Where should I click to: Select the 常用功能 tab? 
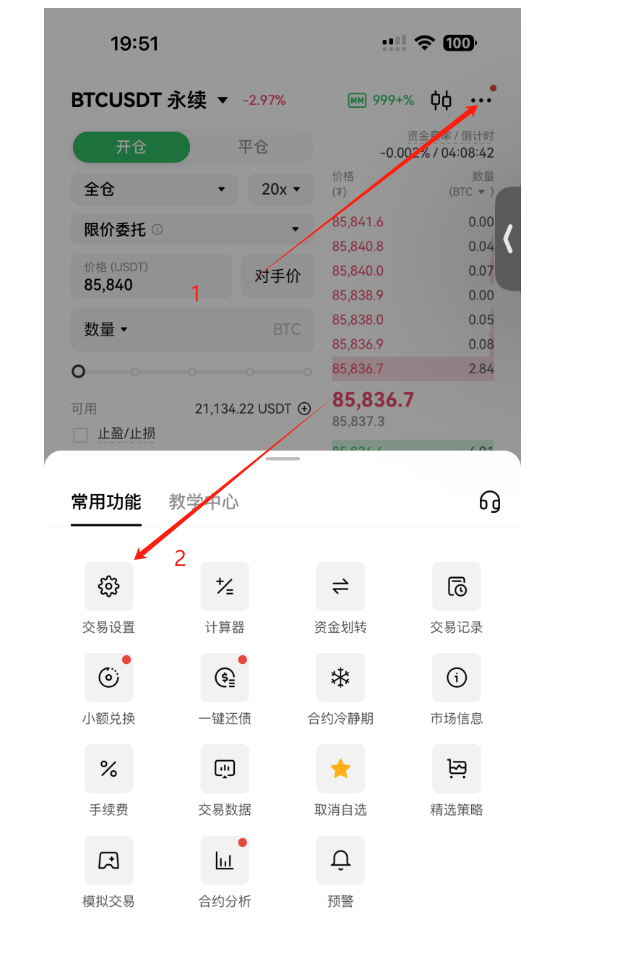(106, 502)
